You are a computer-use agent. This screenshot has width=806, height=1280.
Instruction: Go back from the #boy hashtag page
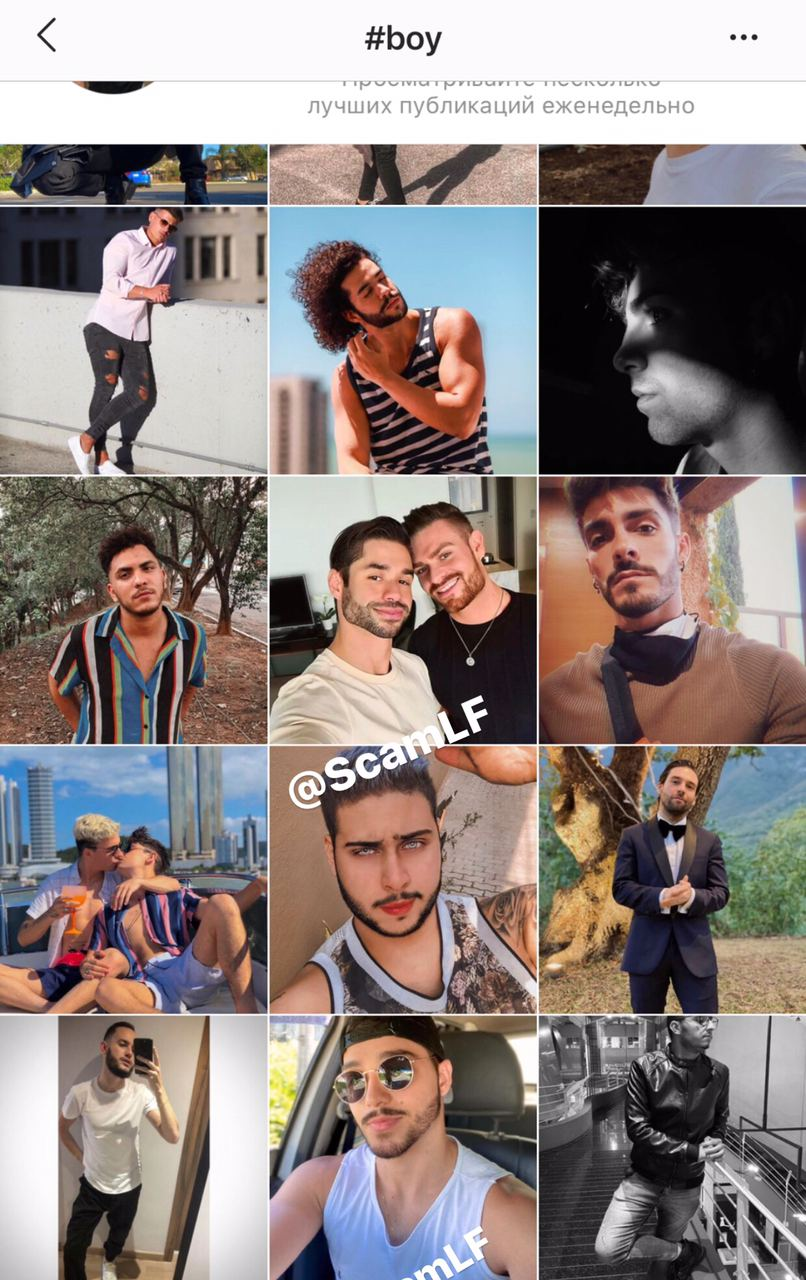(46, 37)
